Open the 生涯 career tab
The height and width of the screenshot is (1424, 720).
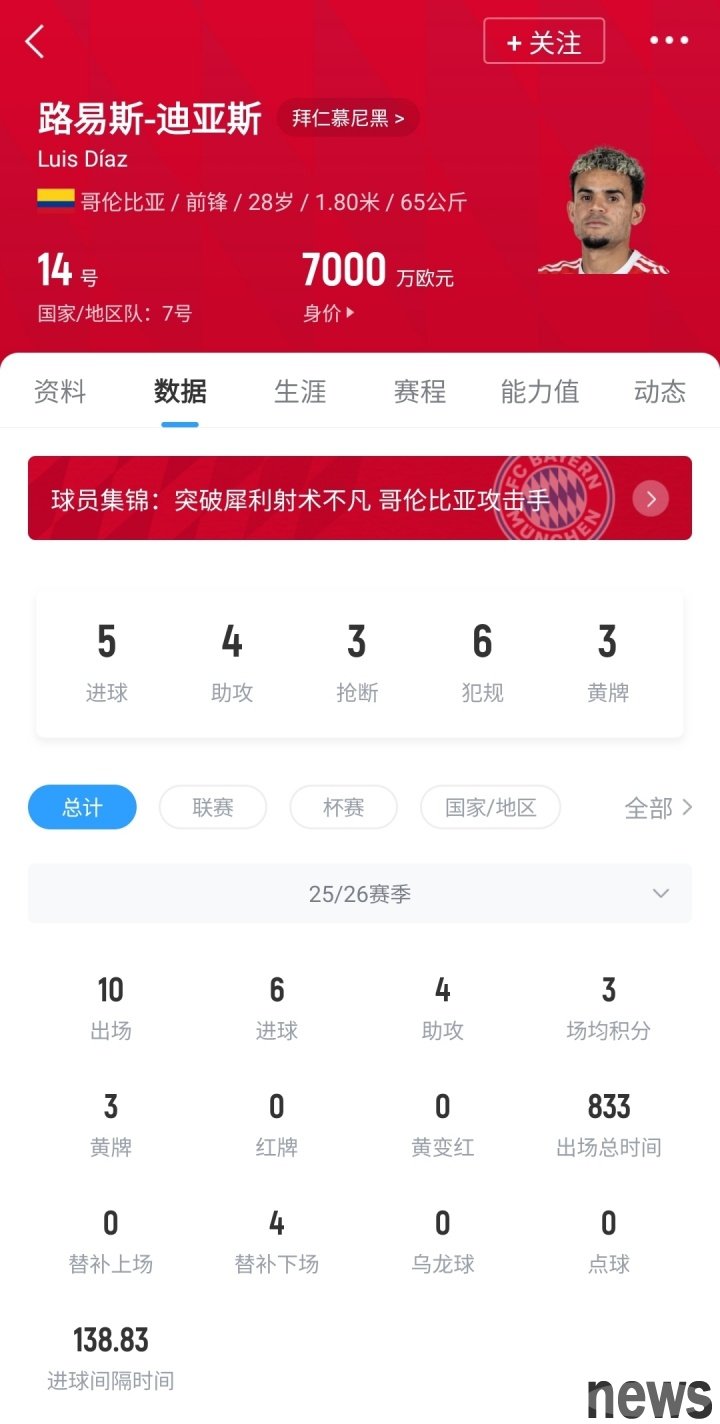coord(300,391)
